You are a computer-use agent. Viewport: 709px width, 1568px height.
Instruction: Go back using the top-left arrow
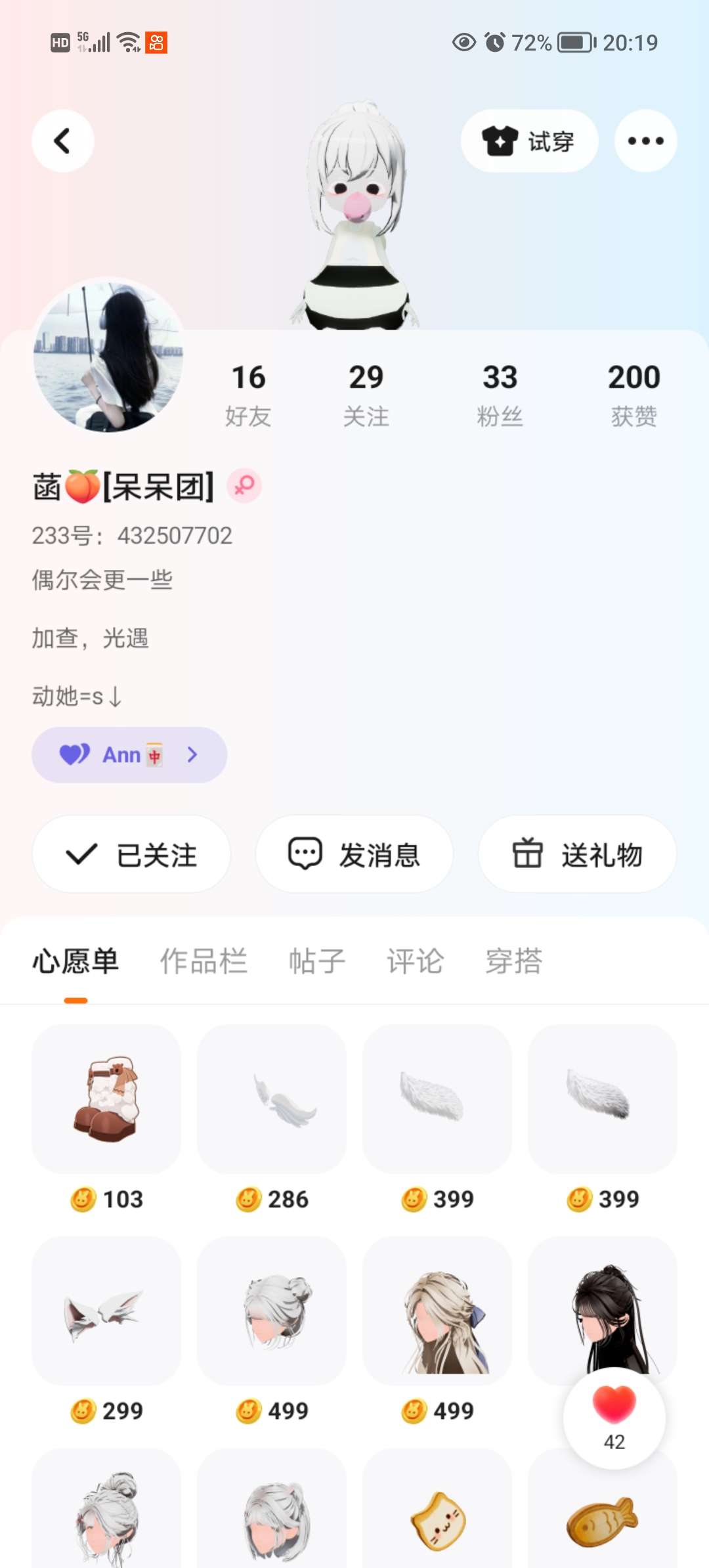(63, 141)
